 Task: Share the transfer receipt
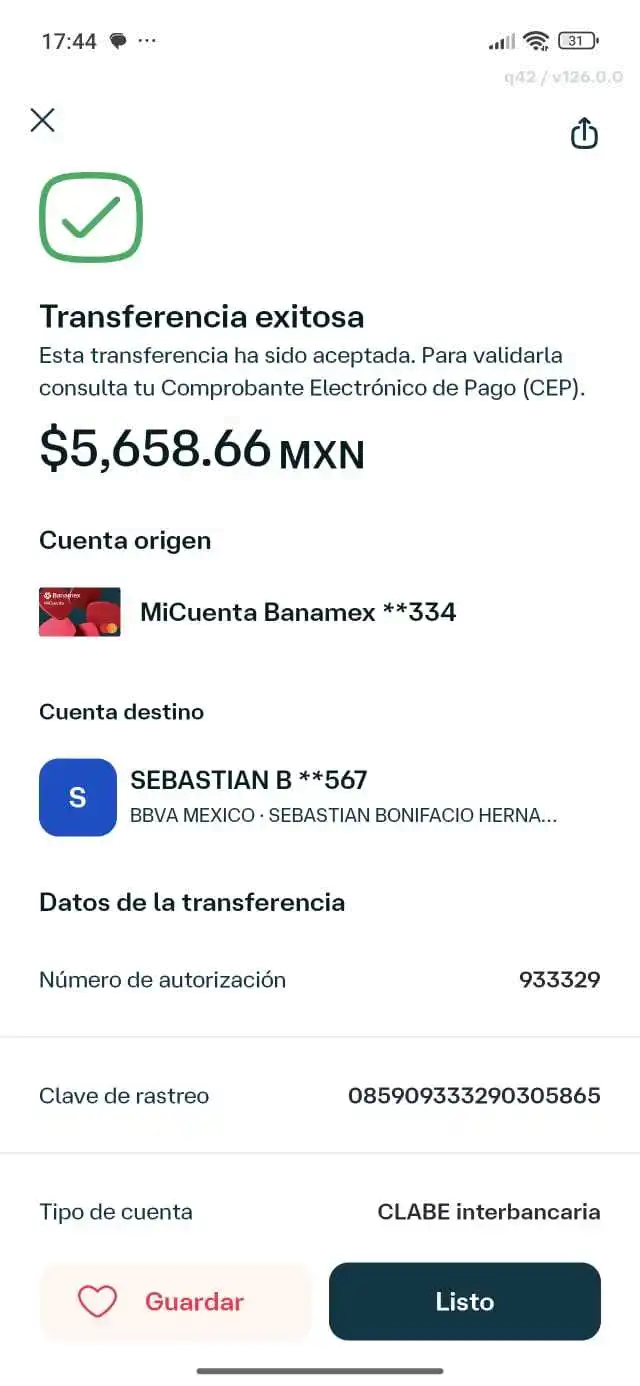[584, 133]
